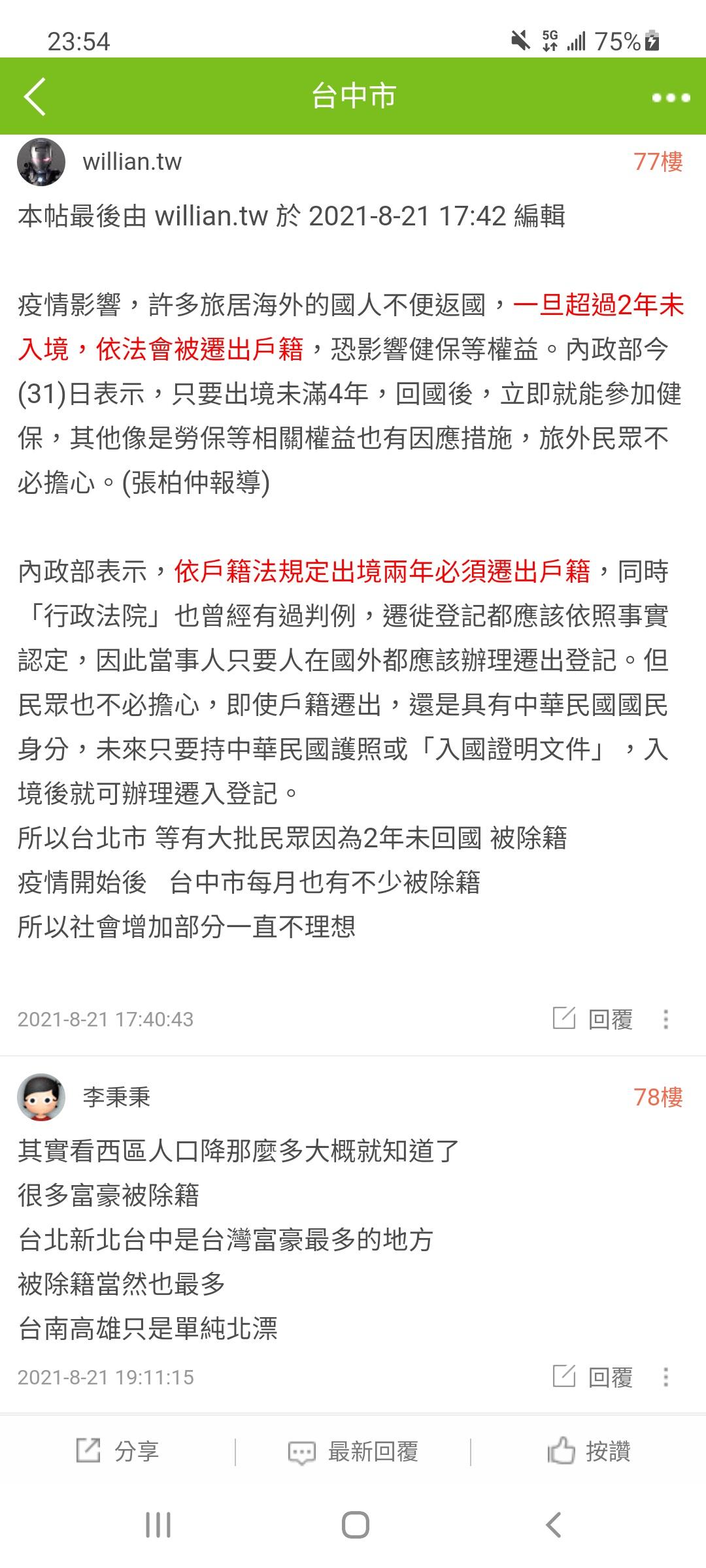Reply to willian.tw's 77樓 post
This screenshot has height=1568, width=706.
coord(594,1019)
